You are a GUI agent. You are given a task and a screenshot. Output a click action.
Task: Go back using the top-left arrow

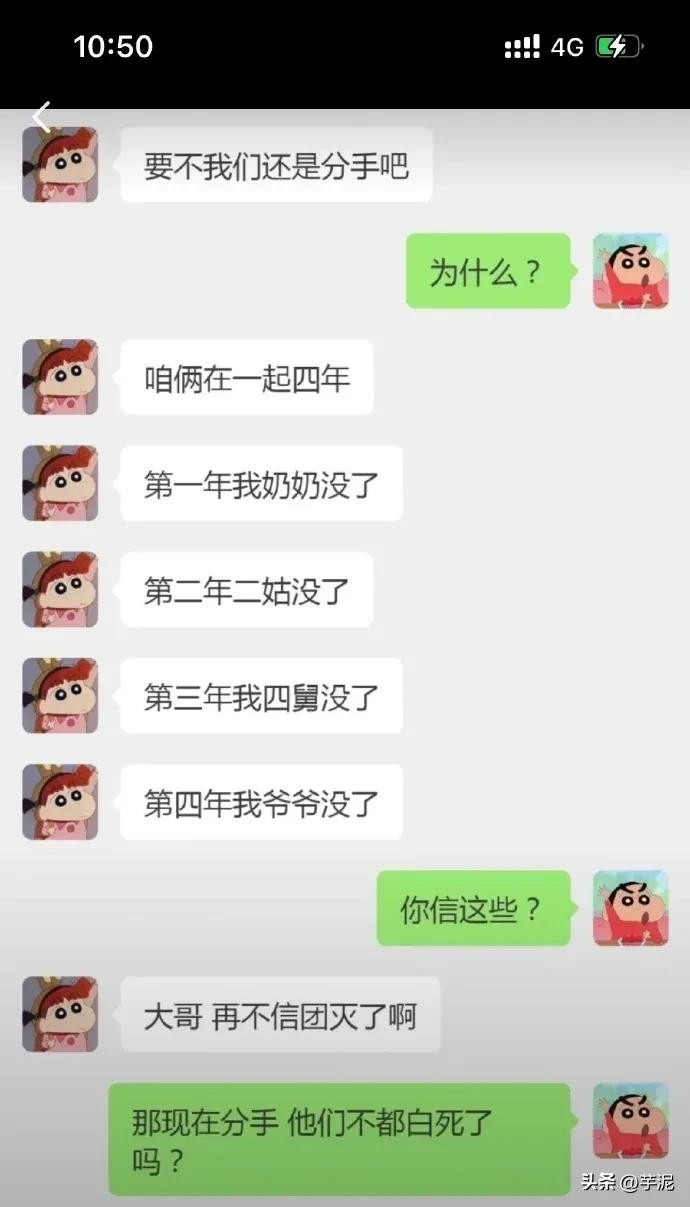click(x=41, y=118)
